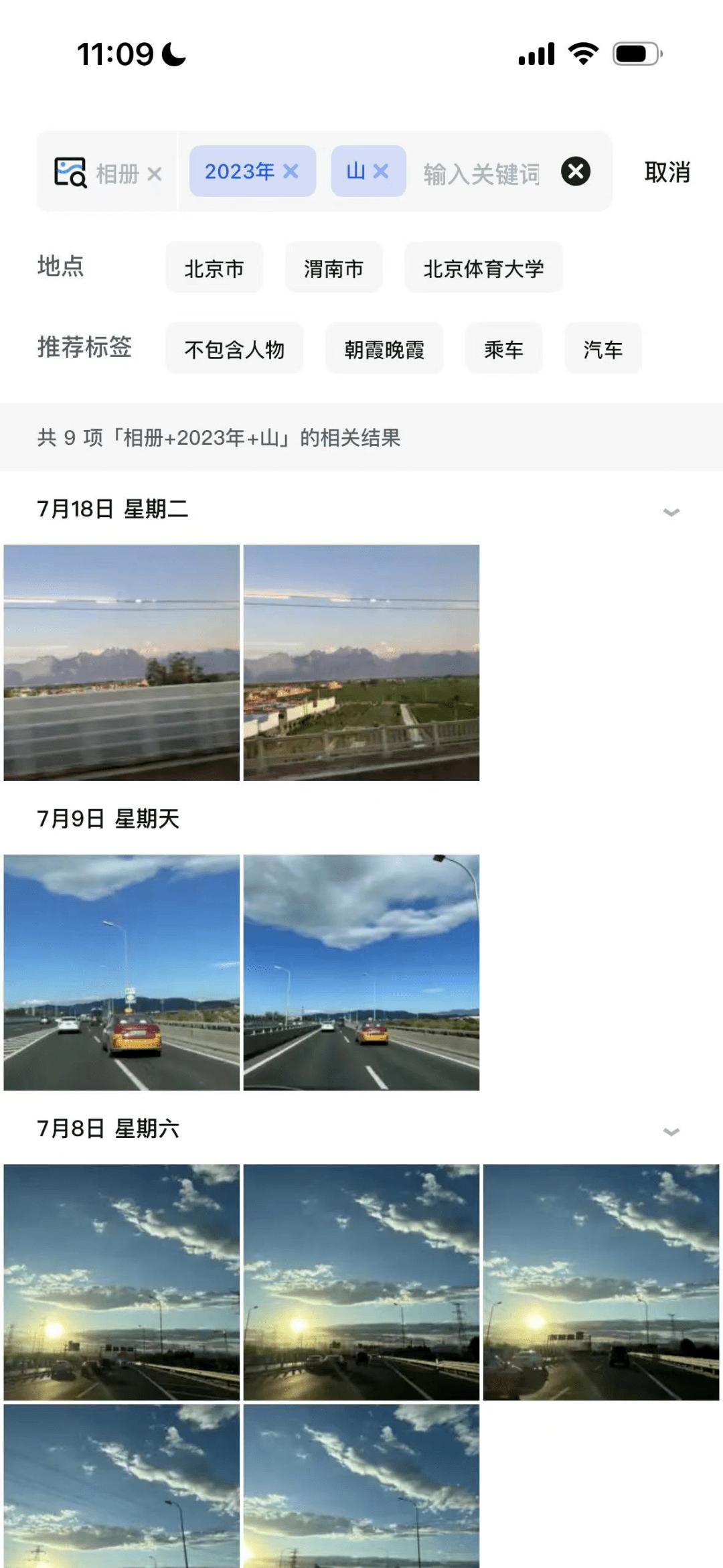Click the battery indicator icon
This screenshot has height=1568, width=723.
pos(636,54)
